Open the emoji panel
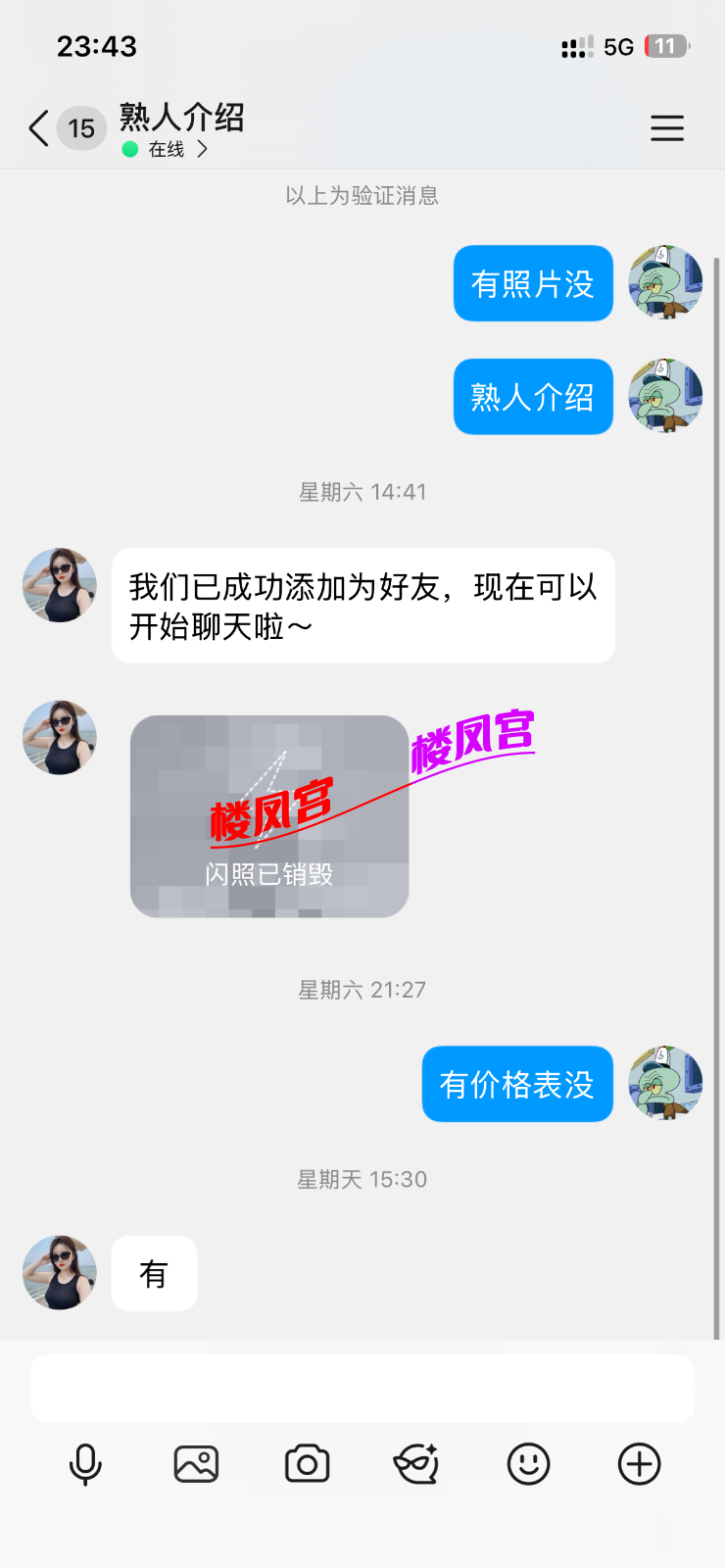The width and height of the screenshot is (725, 1568). (528, 1465)
